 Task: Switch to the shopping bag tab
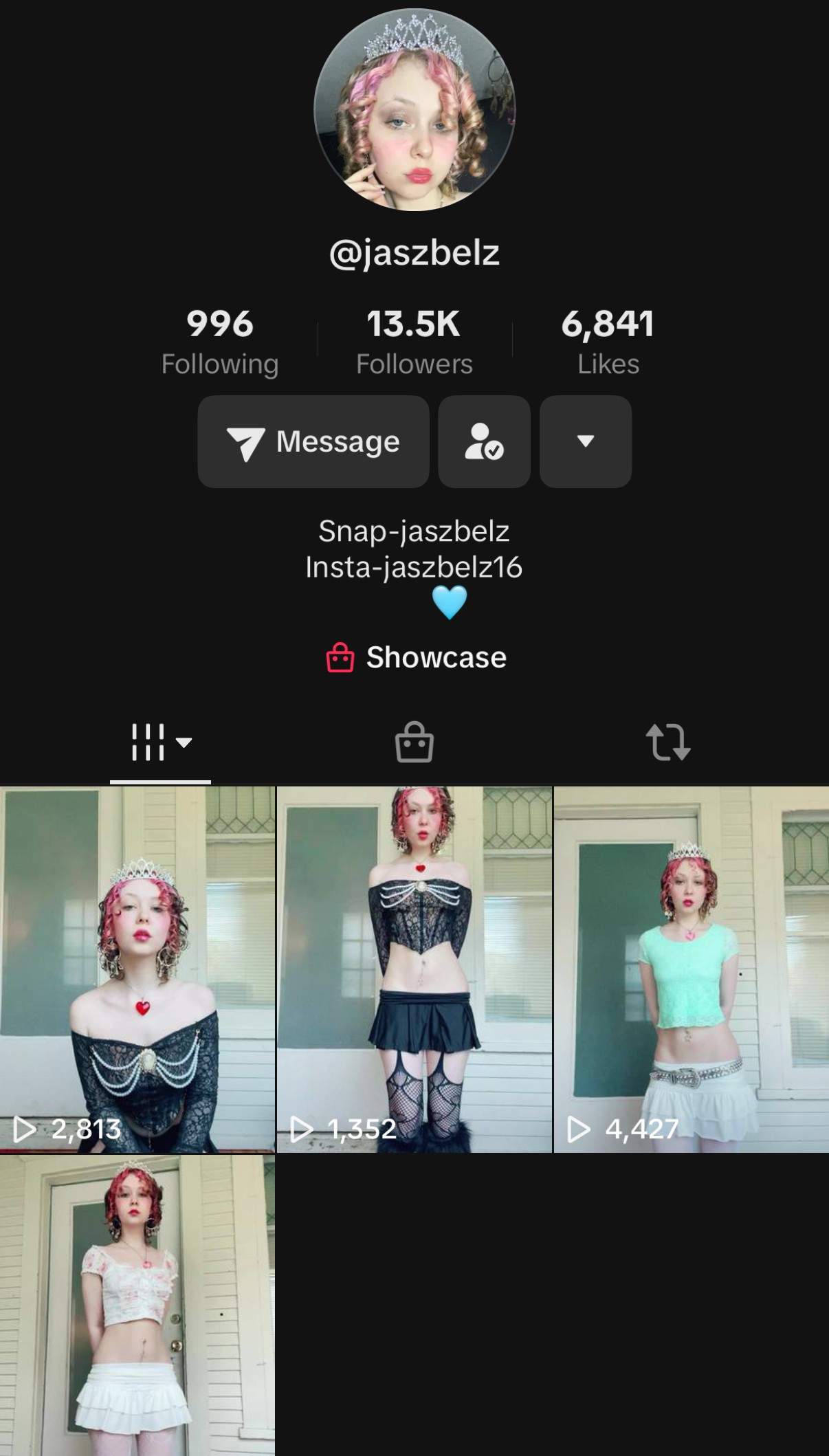pos(414,742)
